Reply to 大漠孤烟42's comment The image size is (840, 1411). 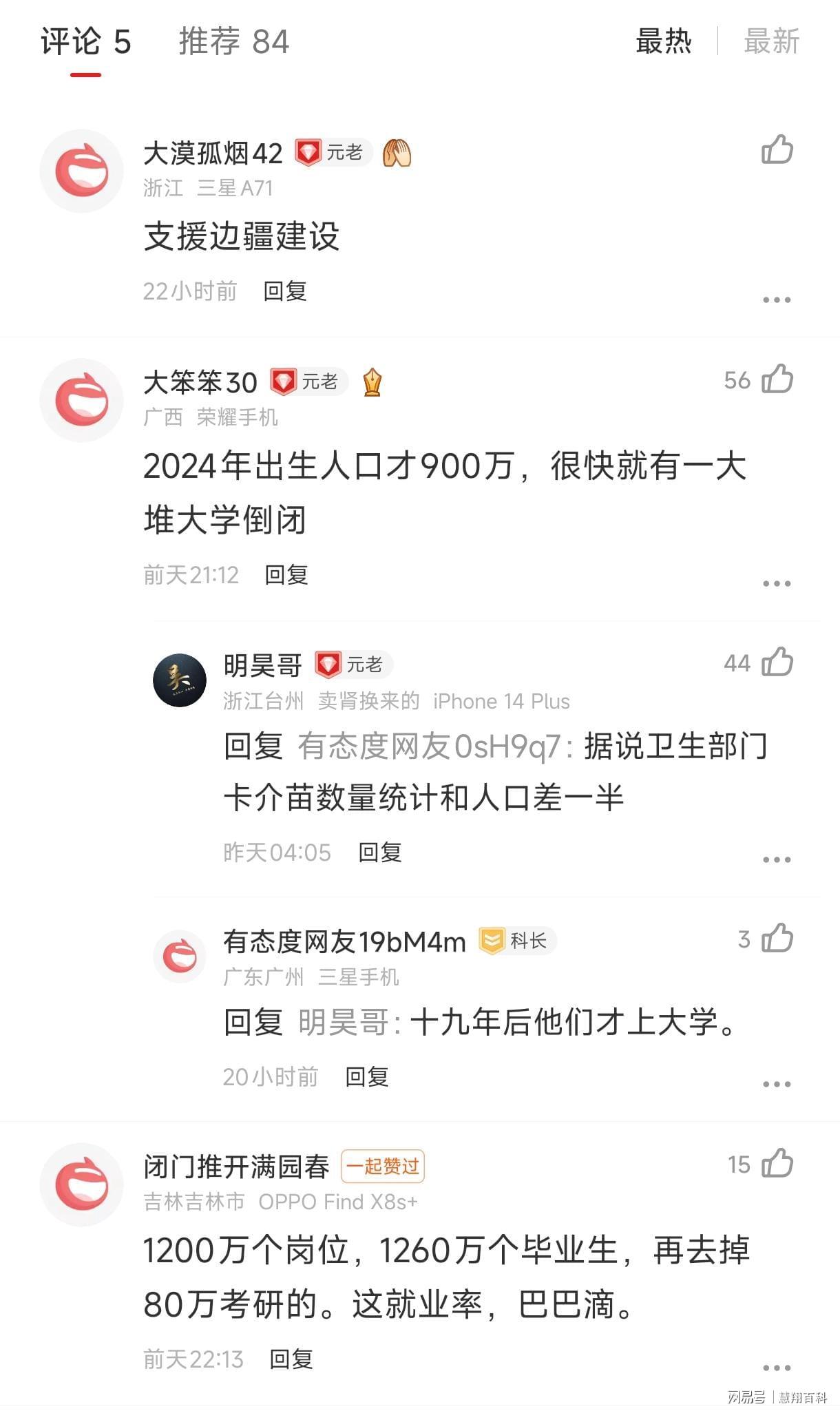pyautogui.click(x=285, y=291)
